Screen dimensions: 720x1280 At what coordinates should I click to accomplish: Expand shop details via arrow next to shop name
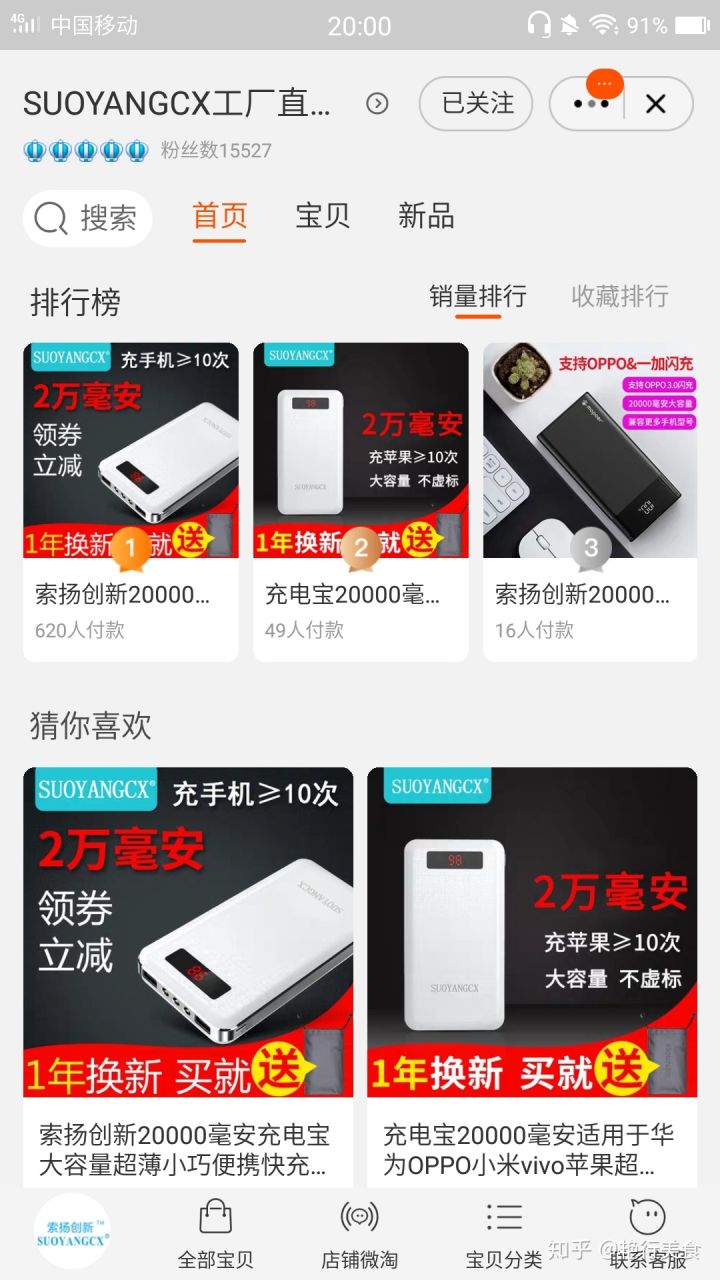pyautogui.click(x=375, y=103)
